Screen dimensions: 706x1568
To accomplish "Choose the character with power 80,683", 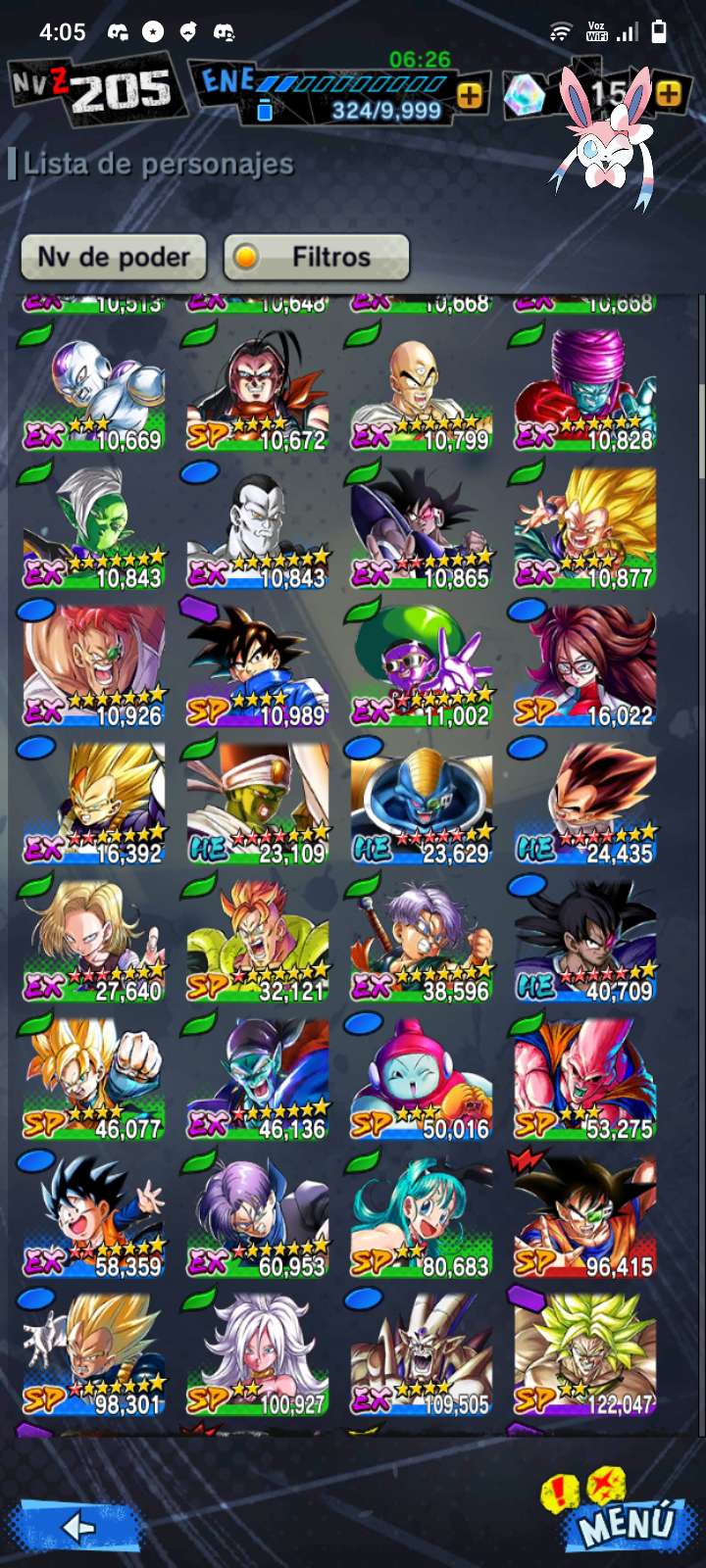I will [x=422, y=1217].
